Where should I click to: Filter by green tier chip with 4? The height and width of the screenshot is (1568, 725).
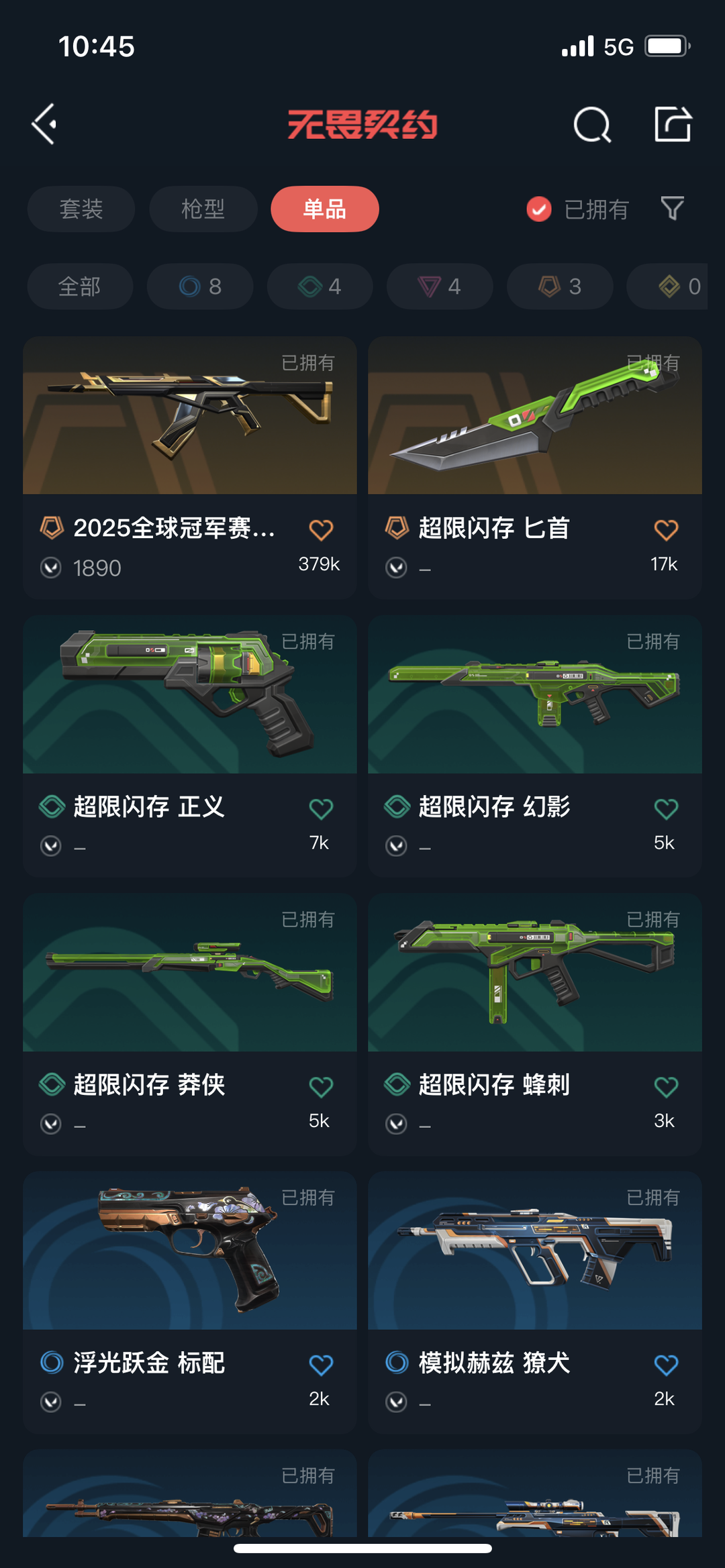[320, 286]
